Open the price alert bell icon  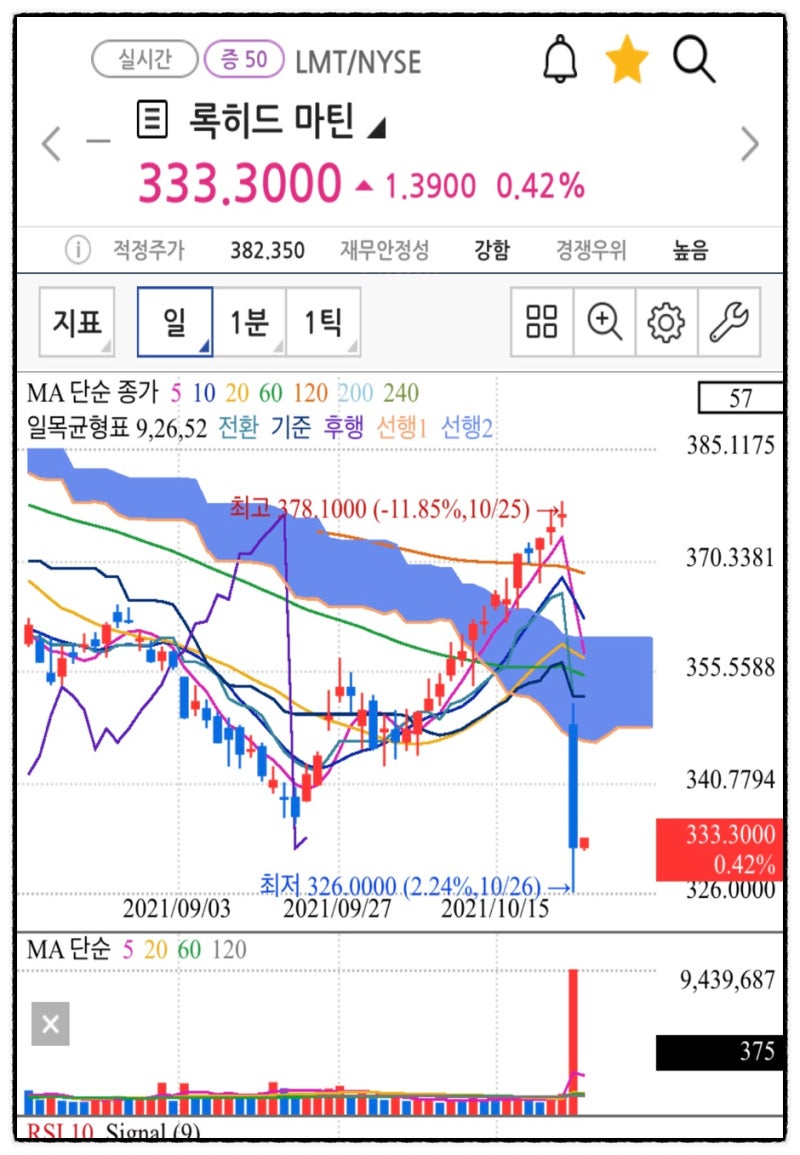pyautogui.click(x=560, y=59)
